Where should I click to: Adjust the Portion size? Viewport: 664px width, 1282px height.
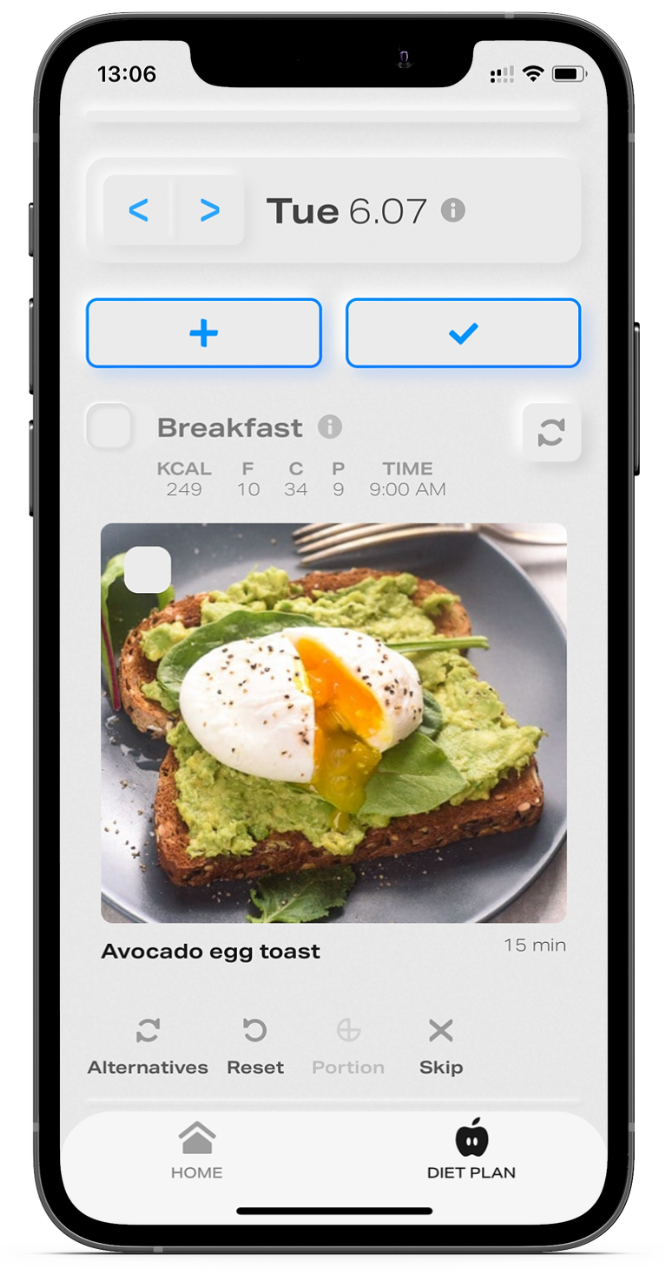tap(348, 1045)
